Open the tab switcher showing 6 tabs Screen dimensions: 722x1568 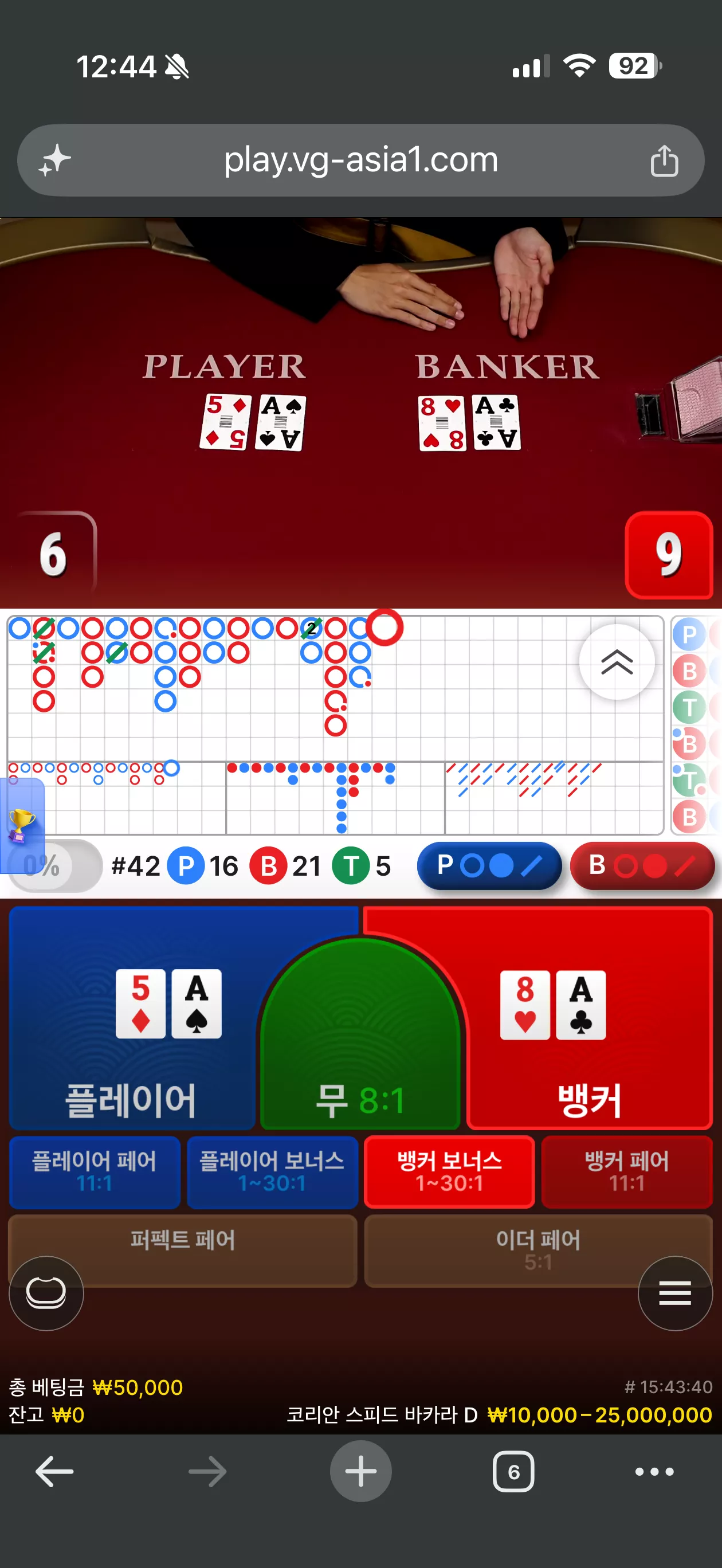(x=513, y=1472)
